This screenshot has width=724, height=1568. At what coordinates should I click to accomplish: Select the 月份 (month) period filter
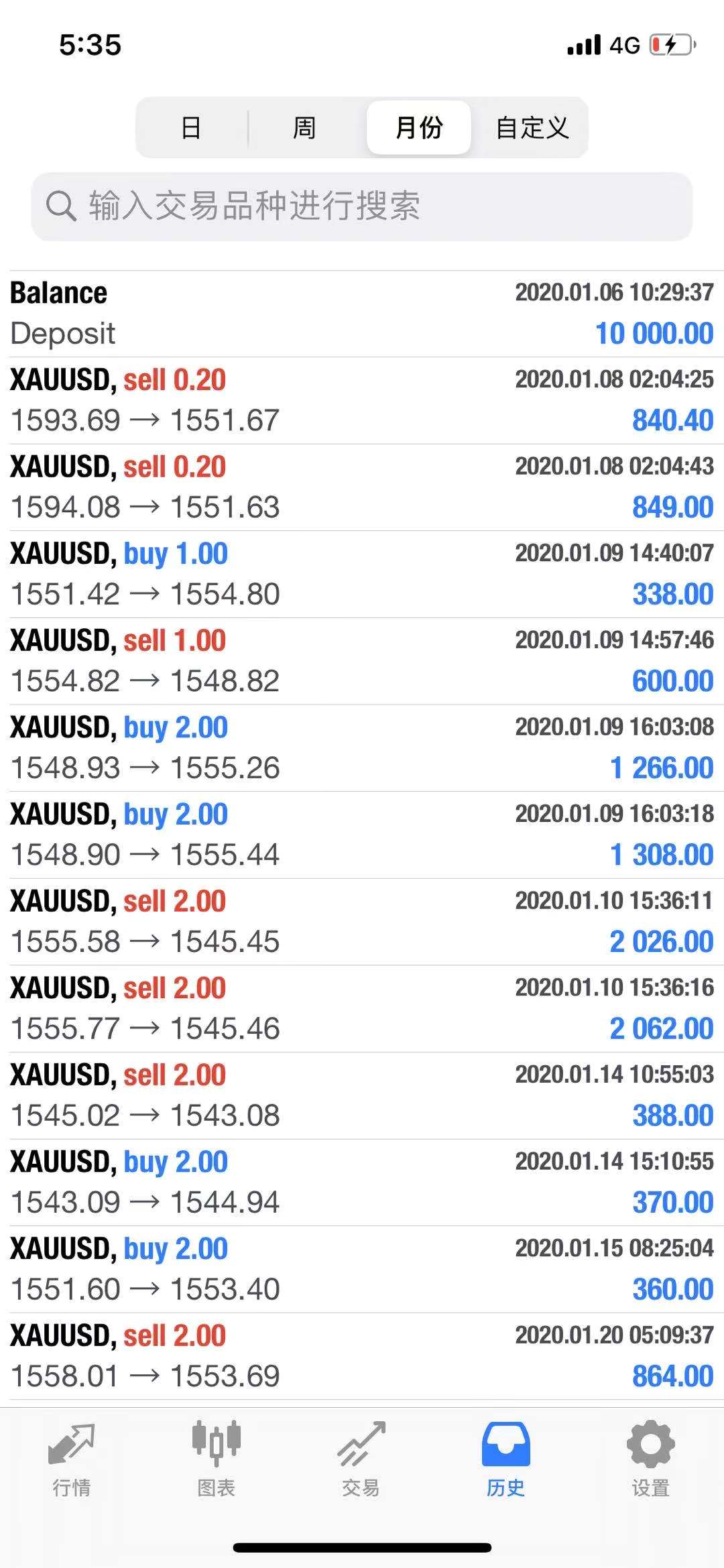[x=419, y=127]
